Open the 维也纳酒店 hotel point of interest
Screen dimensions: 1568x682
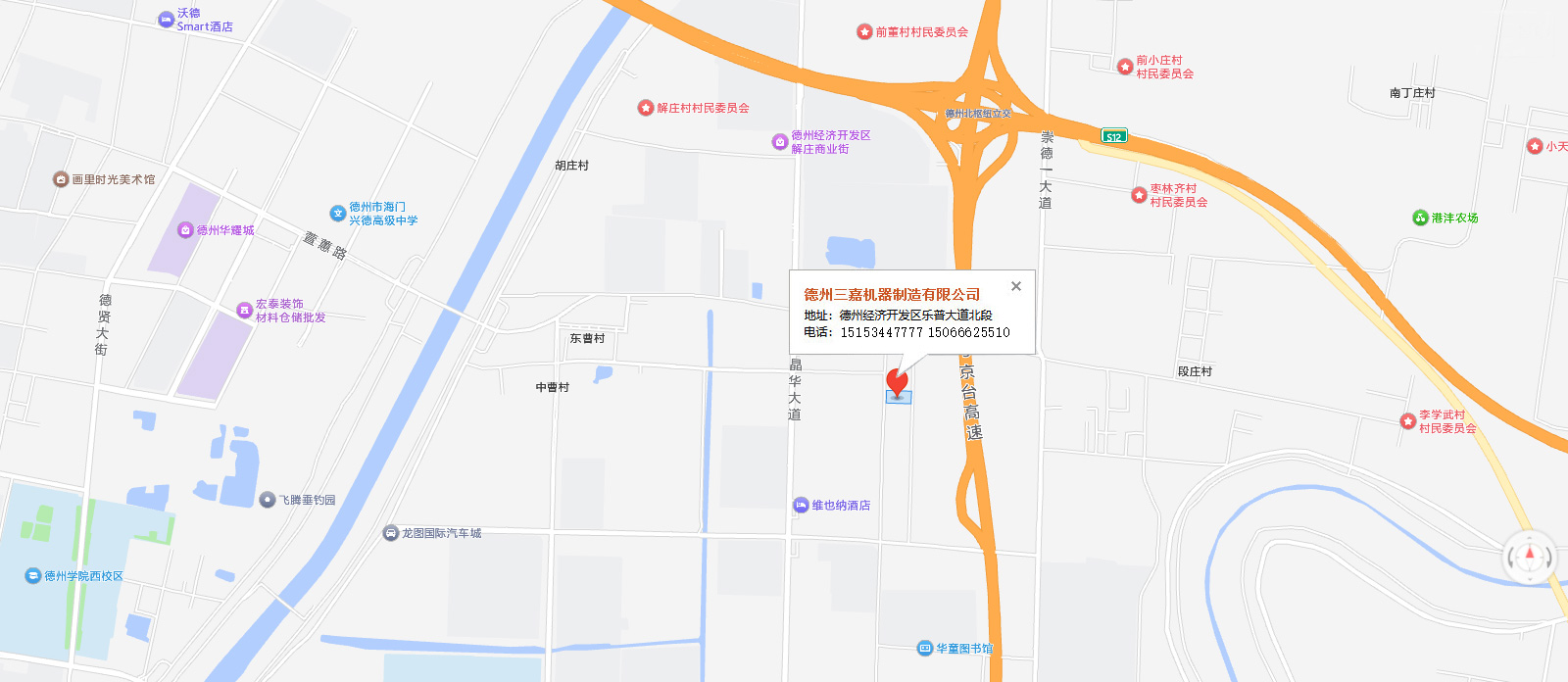click(801, 506)
